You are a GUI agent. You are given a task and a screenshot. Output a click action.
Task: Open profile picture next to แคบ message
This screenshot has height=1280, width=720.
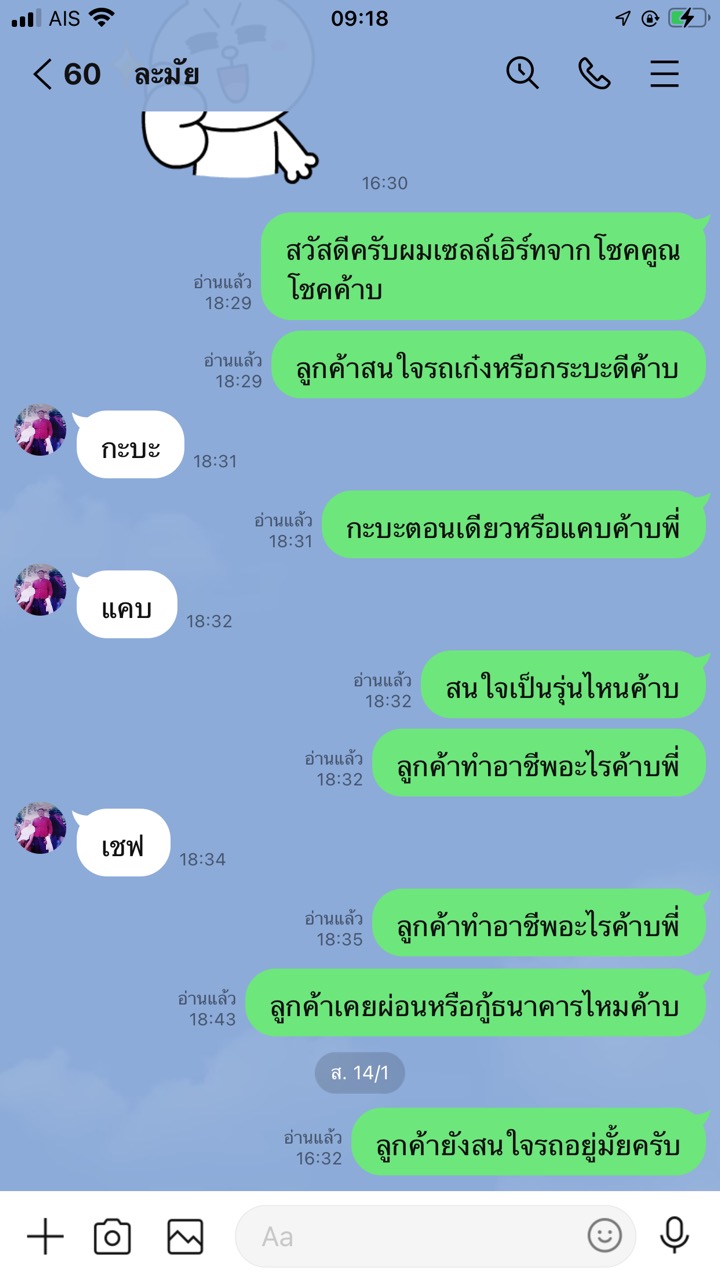click(x=40, y=590)
